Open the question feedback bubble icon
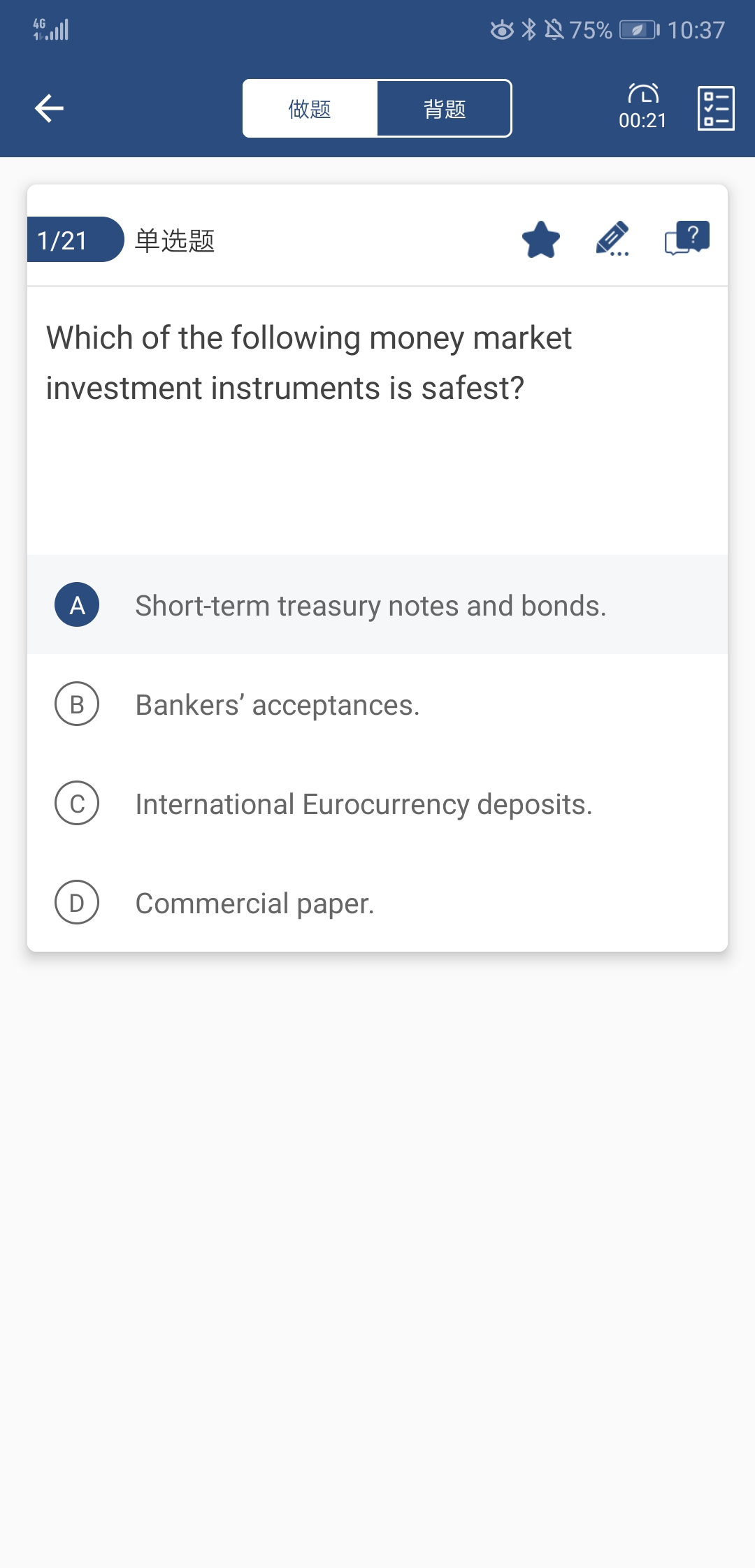 pos(687,239)
